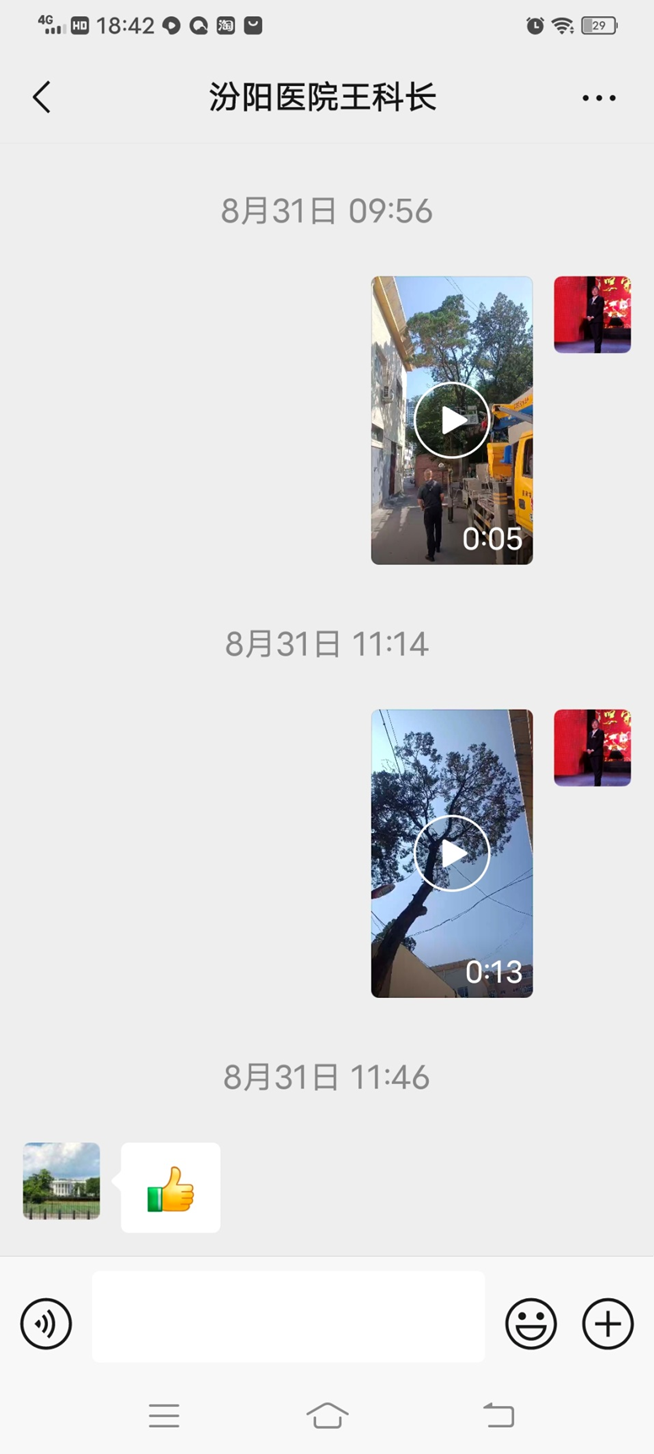Viewport: 654px width, 1454px height.
Task: Play the 0:13 tree video message
Action: click(452, 853)
